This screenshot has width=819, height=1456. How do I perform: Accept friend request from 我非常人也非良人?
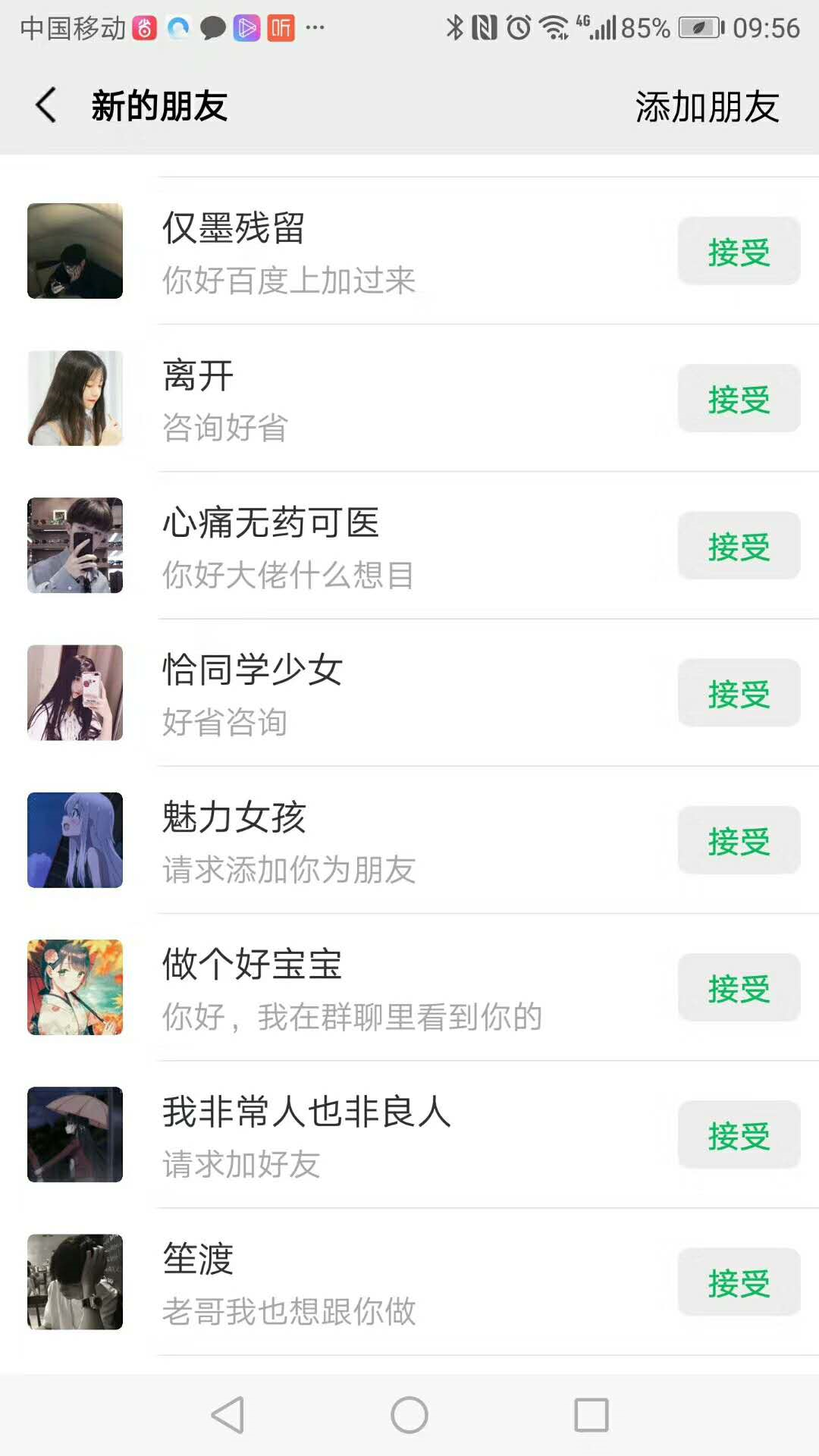coord(739,1134)
